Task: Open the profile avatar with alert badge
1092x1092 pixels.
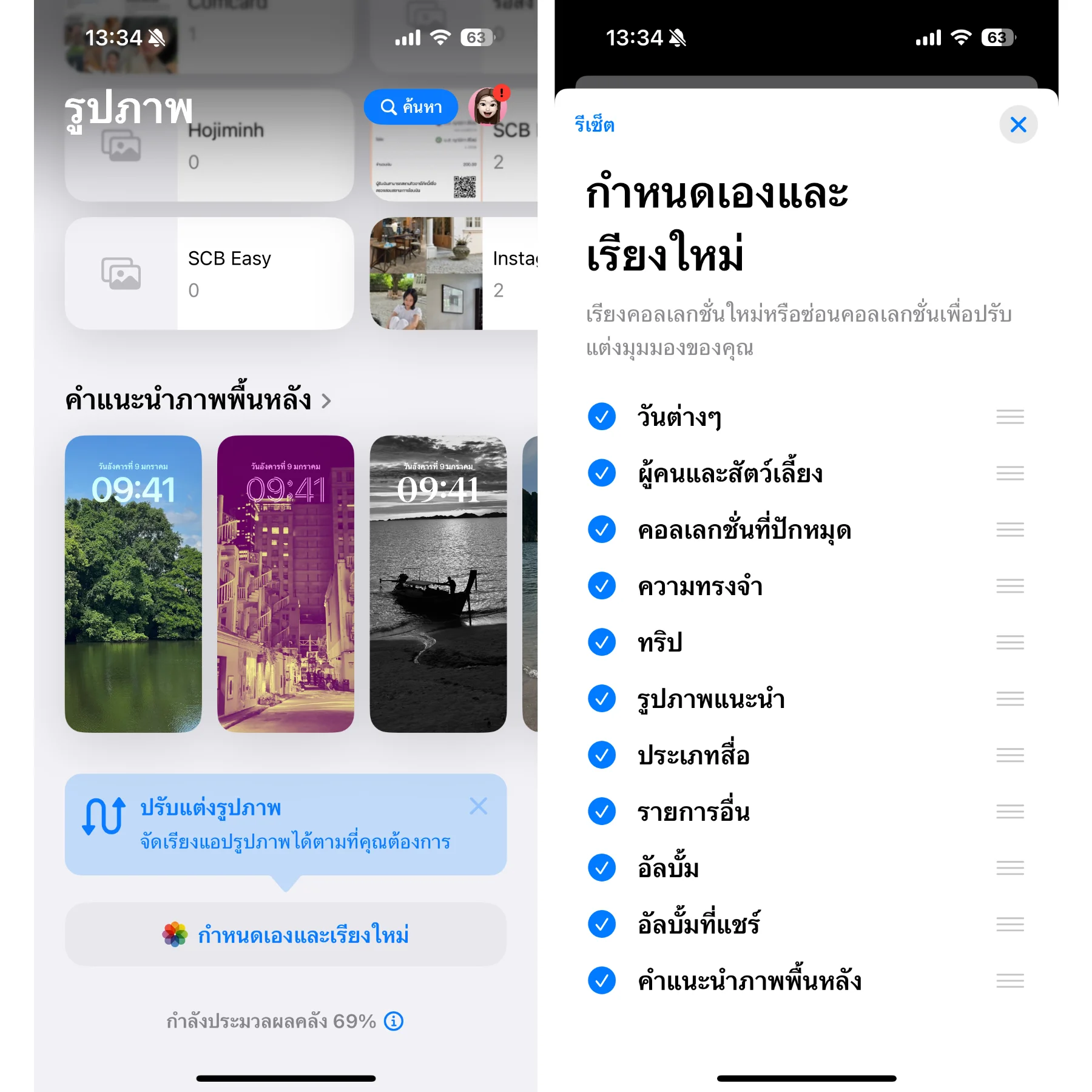Action: tap(488, 107)
